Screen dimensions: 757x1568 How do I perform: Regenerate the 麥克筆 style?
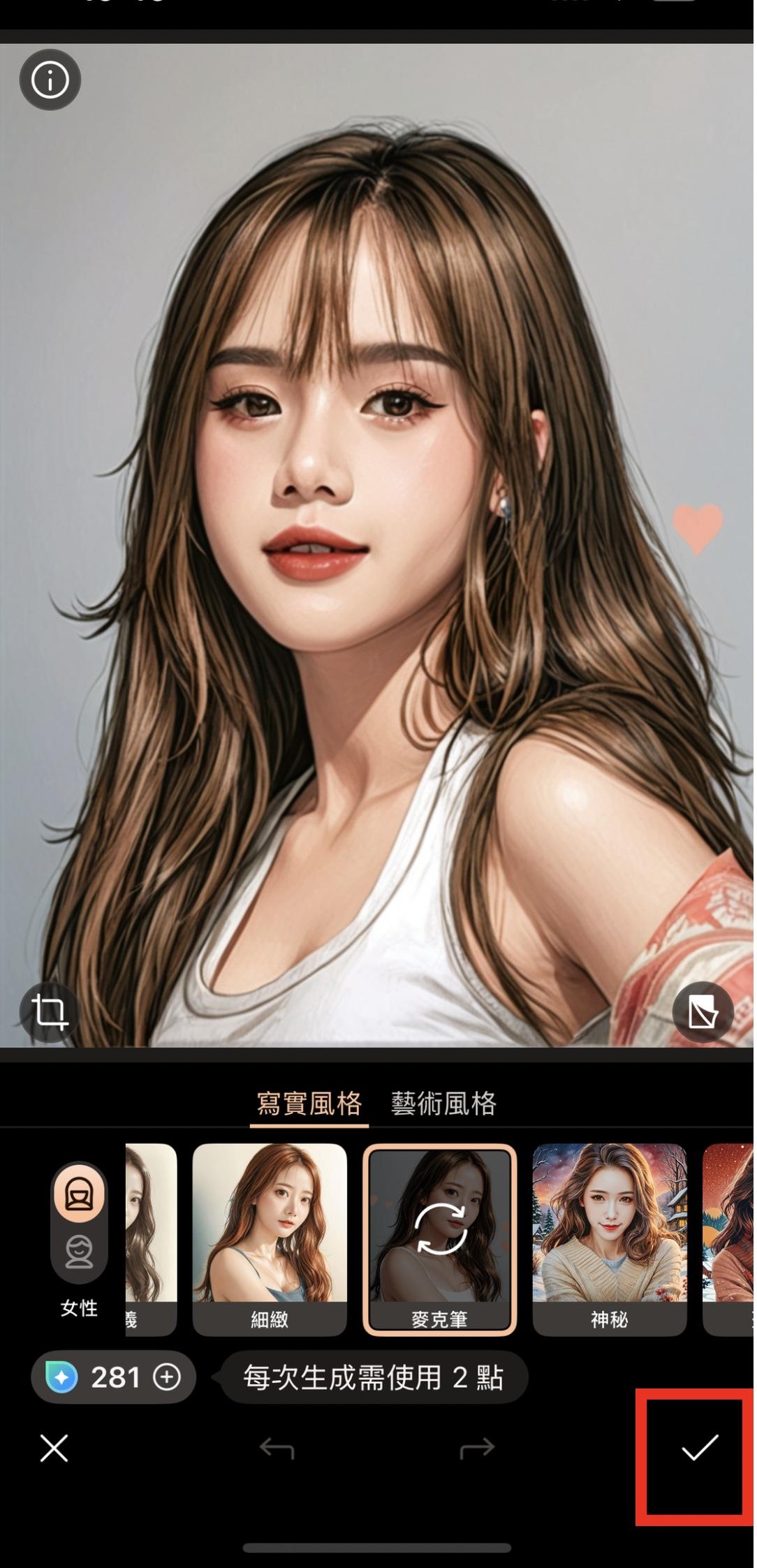click(440, 1230)
